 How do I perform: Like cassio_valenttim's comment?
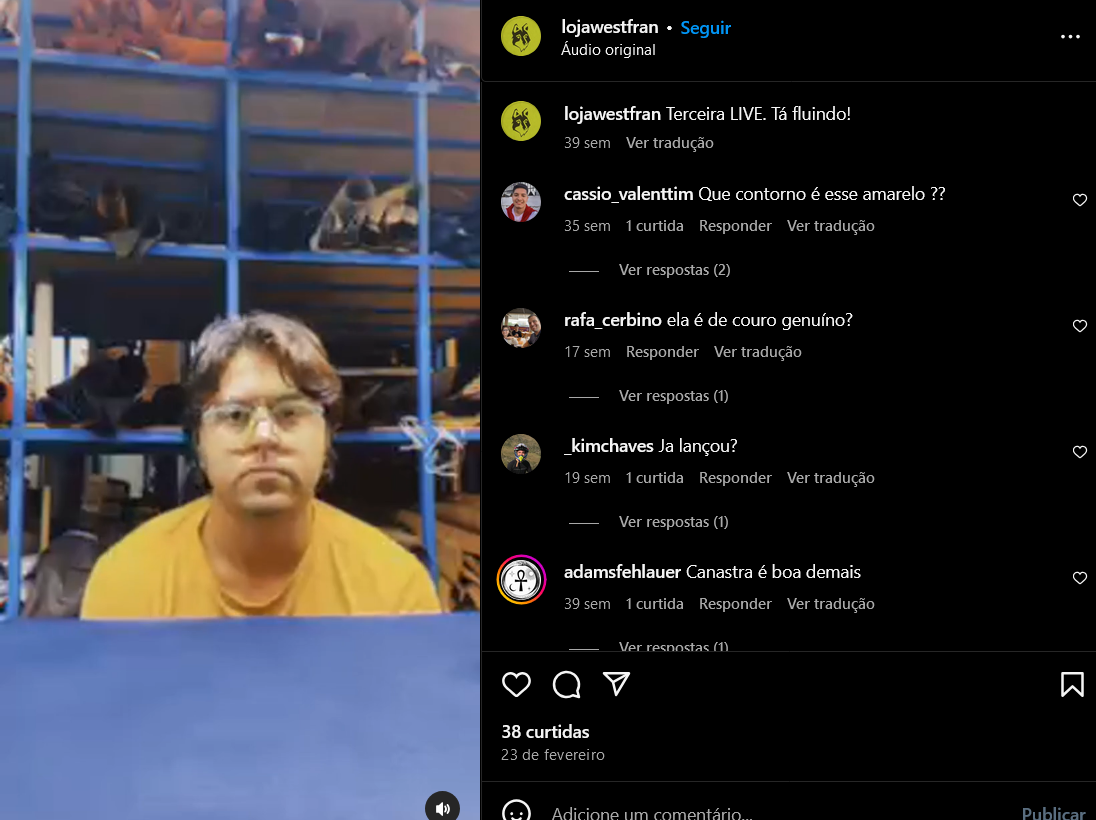(1079, 200)
